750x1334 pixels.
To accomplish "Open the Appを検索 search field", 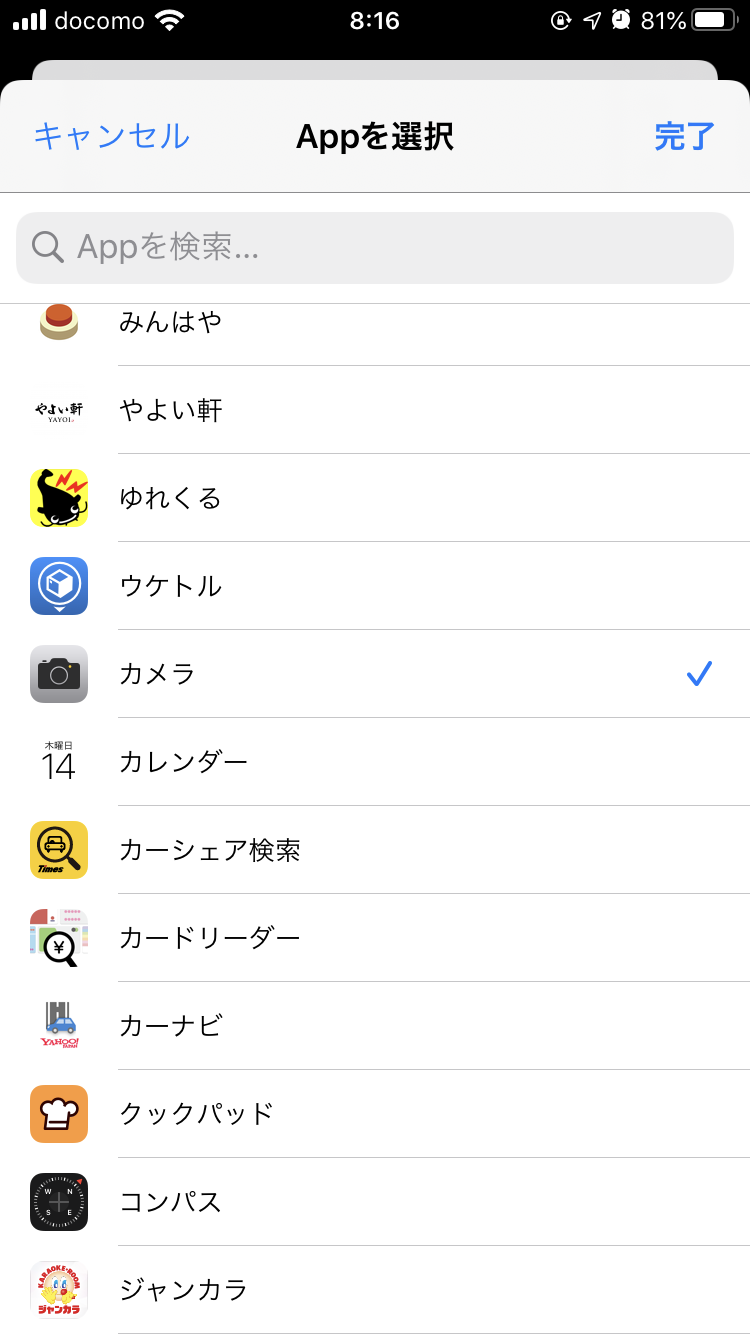I will 375,247.
